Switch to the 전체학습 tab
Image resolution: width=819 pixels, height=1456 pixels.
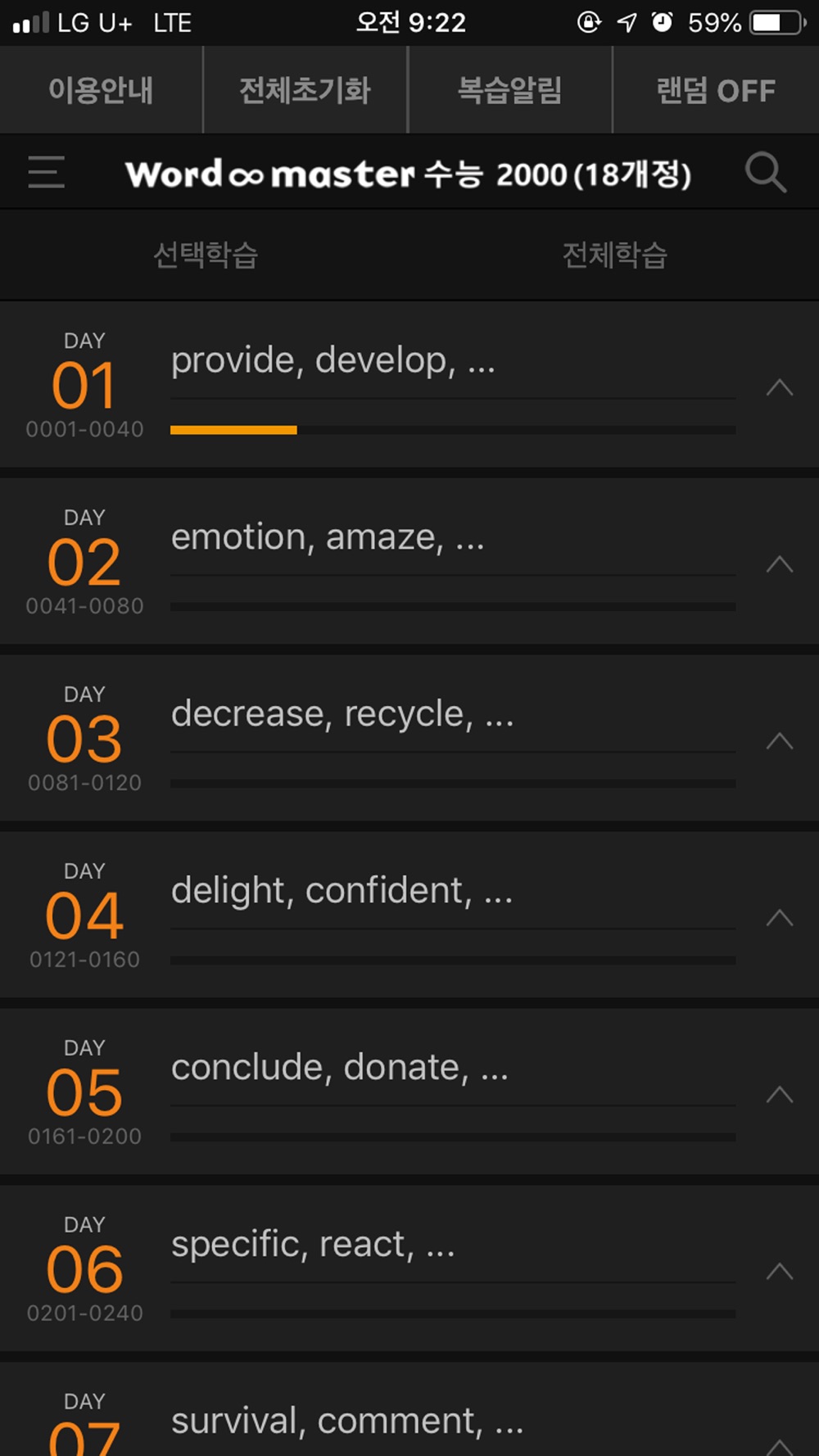coord(615,255)
